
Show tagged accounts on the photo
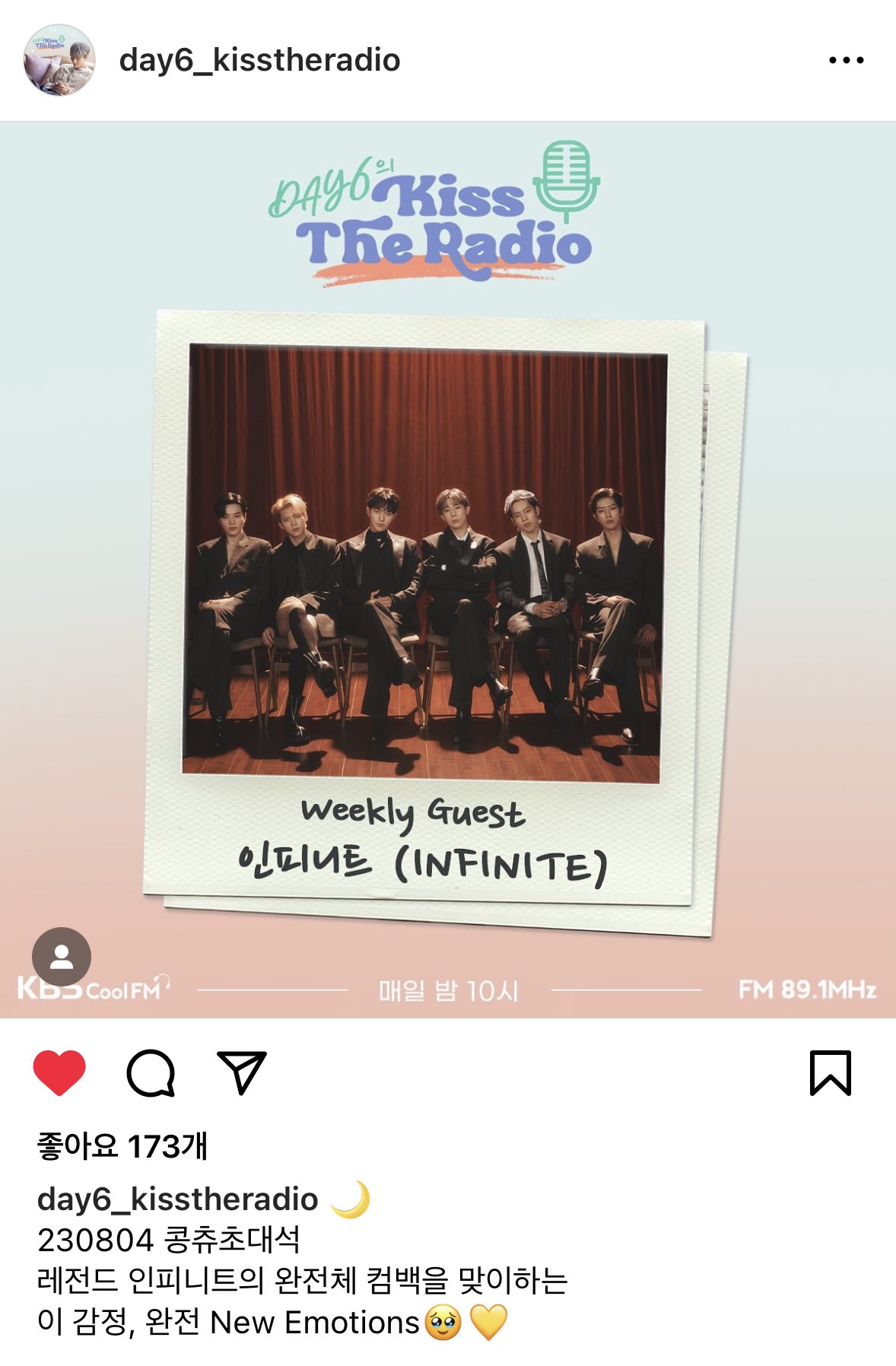tap(62, 957)
